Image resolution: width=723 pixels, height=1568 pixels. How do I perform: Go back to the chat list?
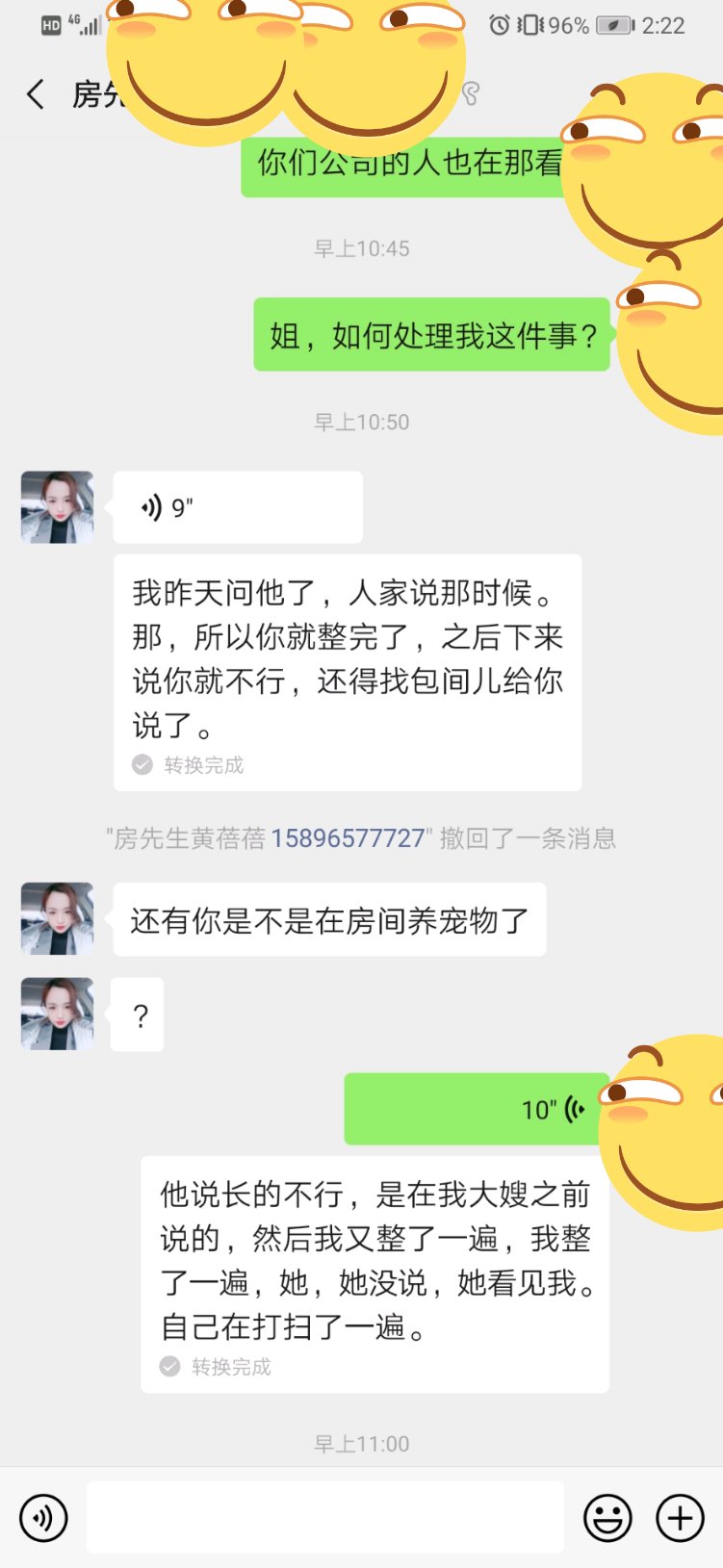tap(36, 94)
